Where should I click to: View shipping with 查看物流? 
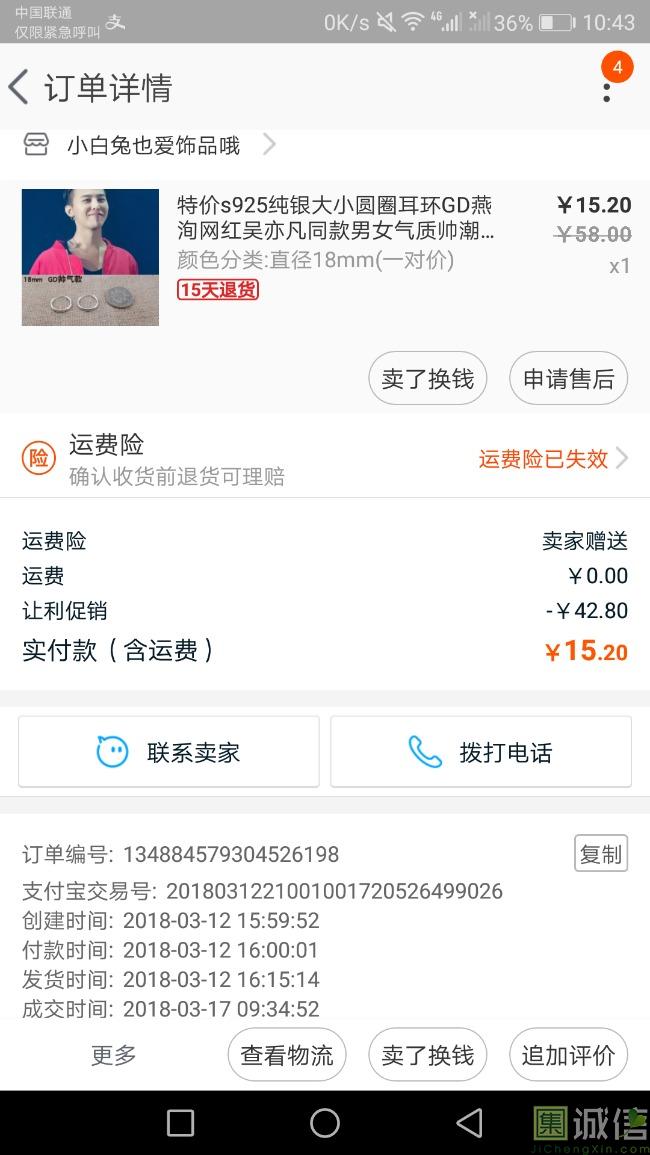(x=287, y=1055)
